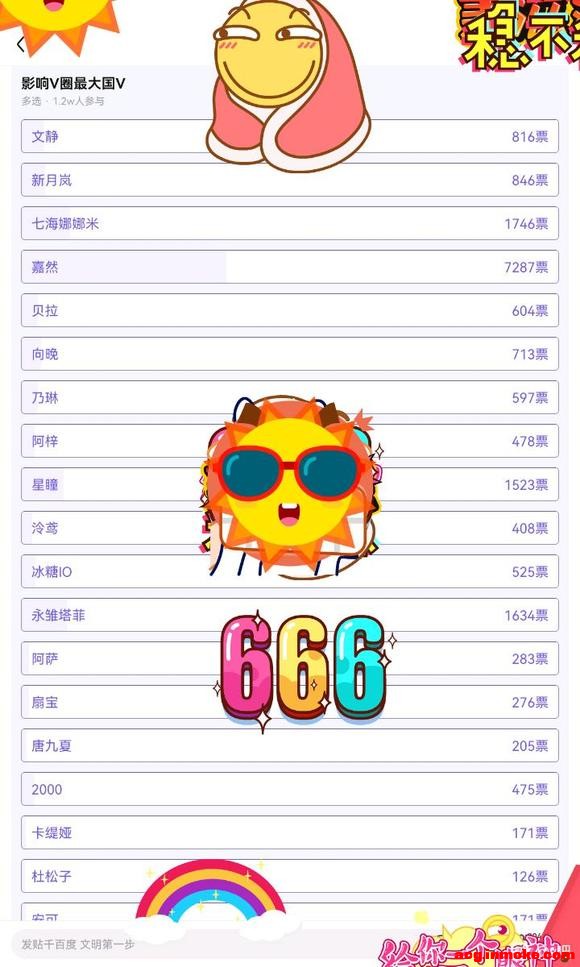580x967 pixels.
Task: Select the 卡缇娅 poll option
Action: (x=290, y=833)
